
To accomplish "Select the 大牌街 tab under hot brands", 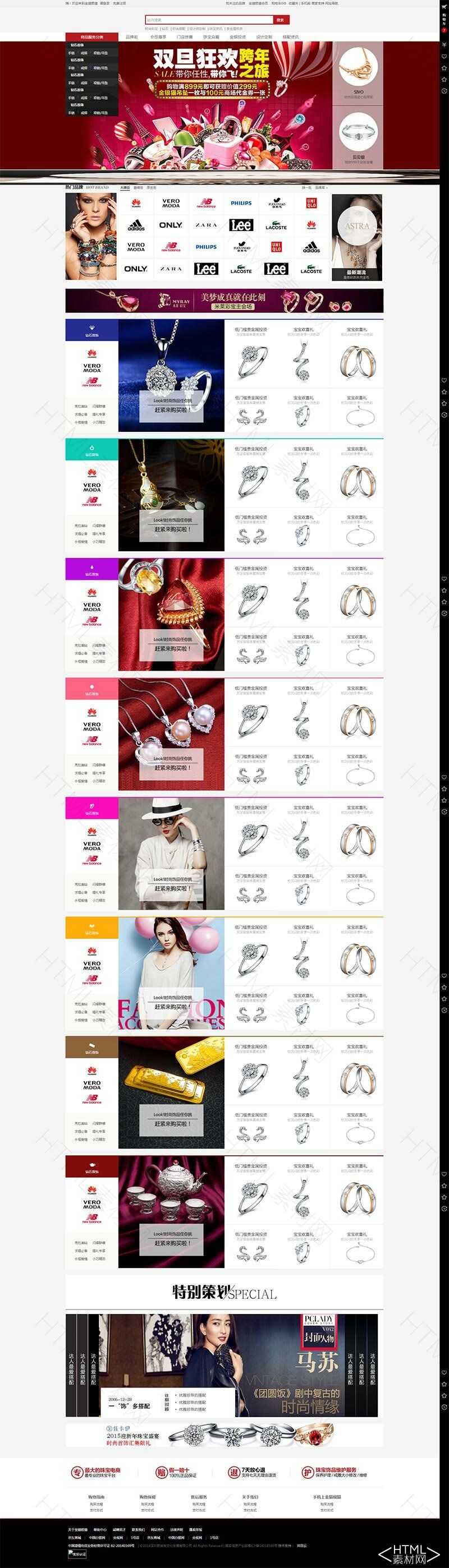I will 125,188.
